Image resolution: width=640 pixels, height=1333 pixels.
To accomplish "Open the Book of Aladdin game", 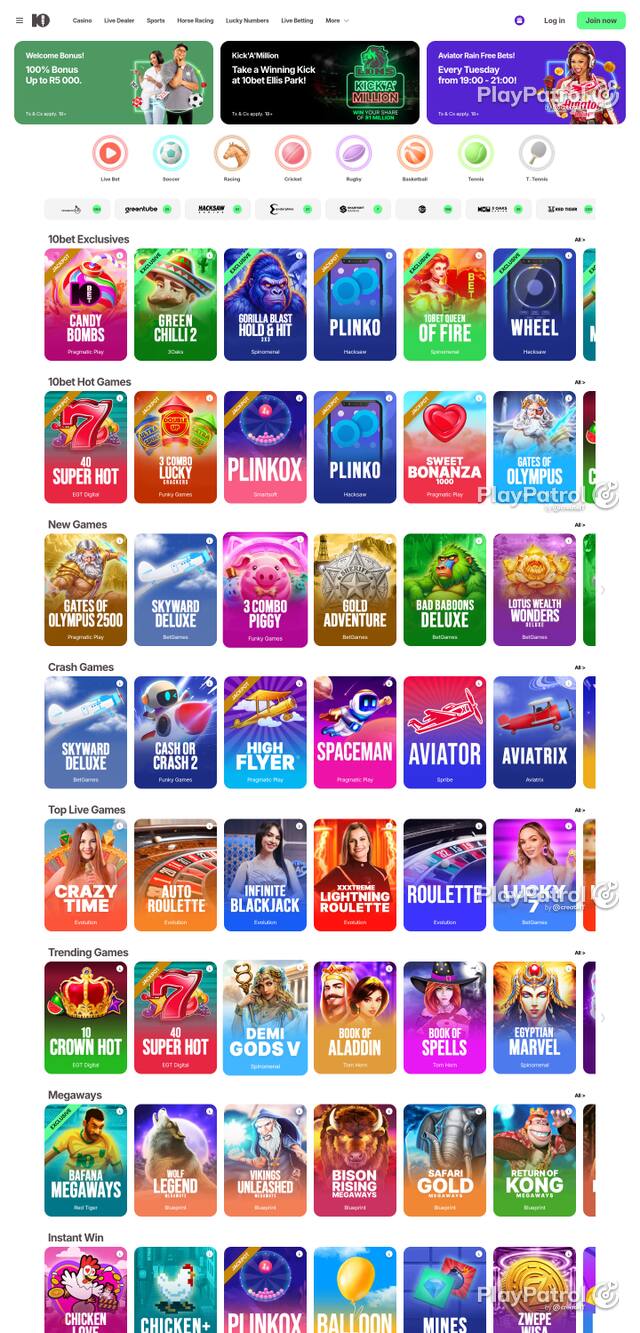I will tap(355, 1018).
